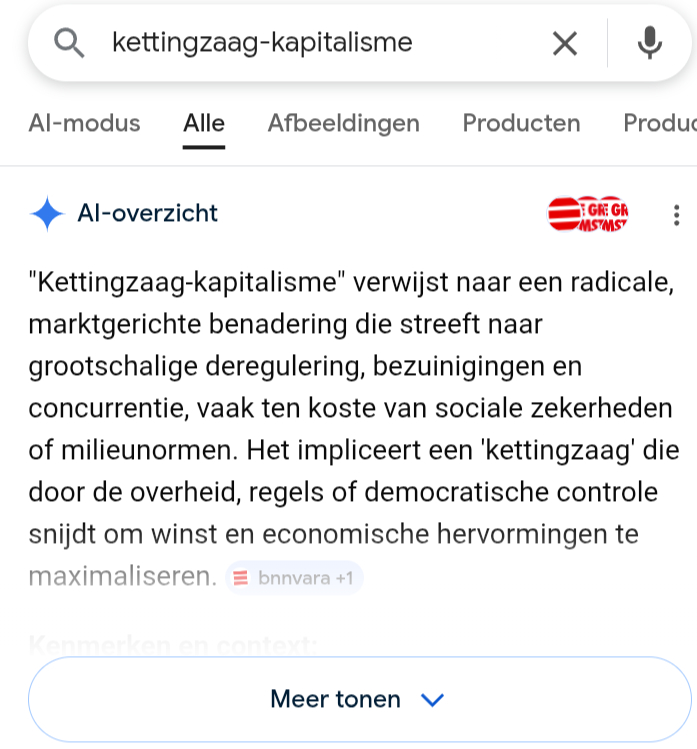Switch to the AI-modus tab
Screen dimensions: 697x749
click(85, 124)
